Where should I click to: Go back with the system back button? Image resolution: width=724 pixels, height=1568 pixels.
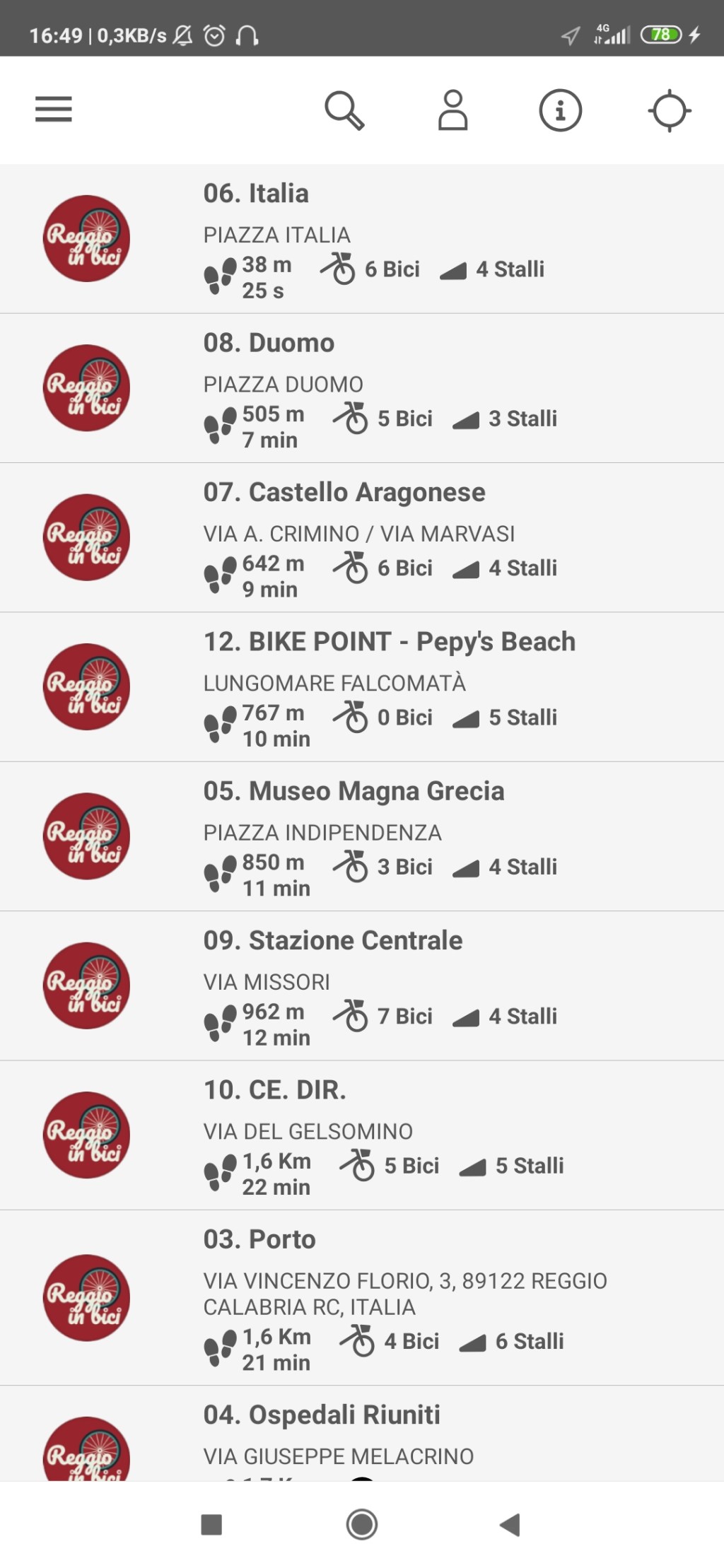(x=510, y=1525)
